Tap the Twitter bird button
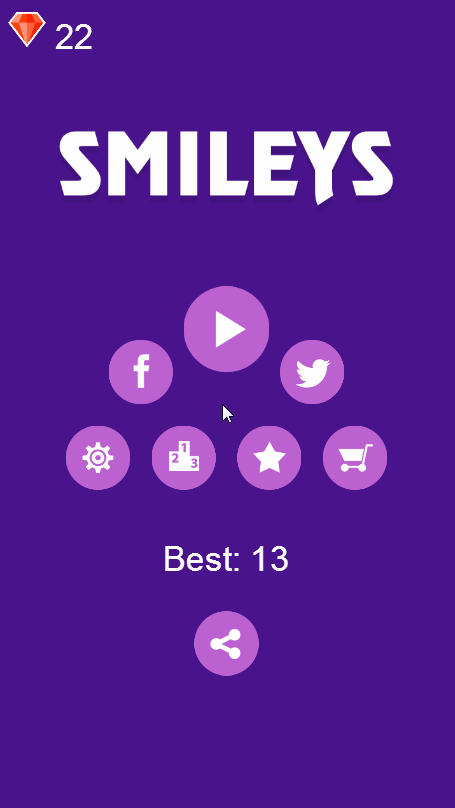 click(312, 372)
